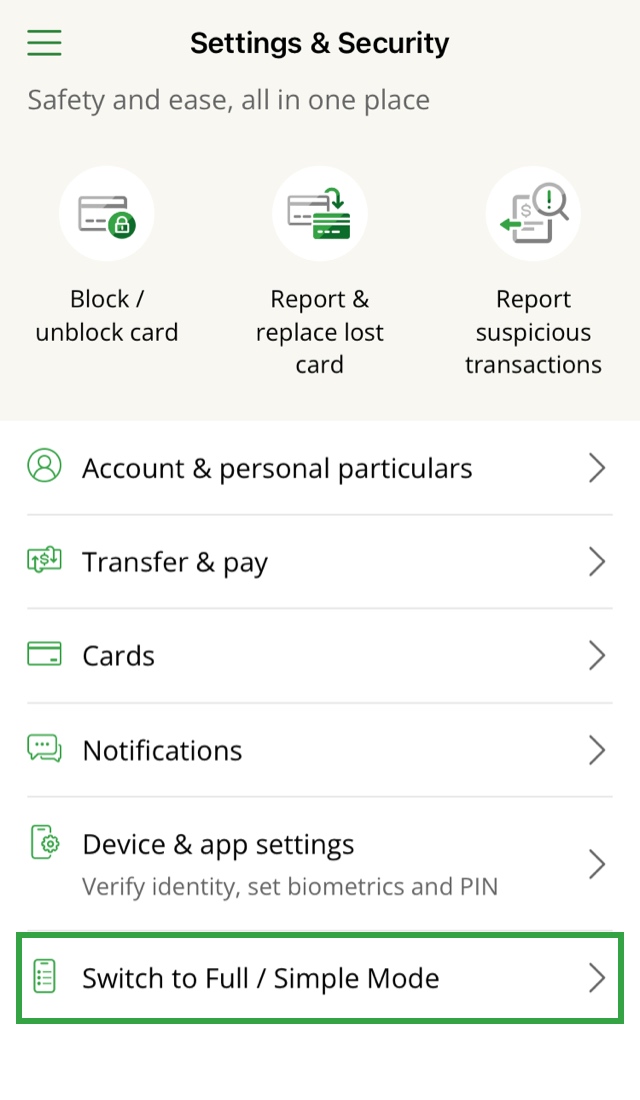Open Report suspicious transactions
The image size is (640, 1100).
533,273
